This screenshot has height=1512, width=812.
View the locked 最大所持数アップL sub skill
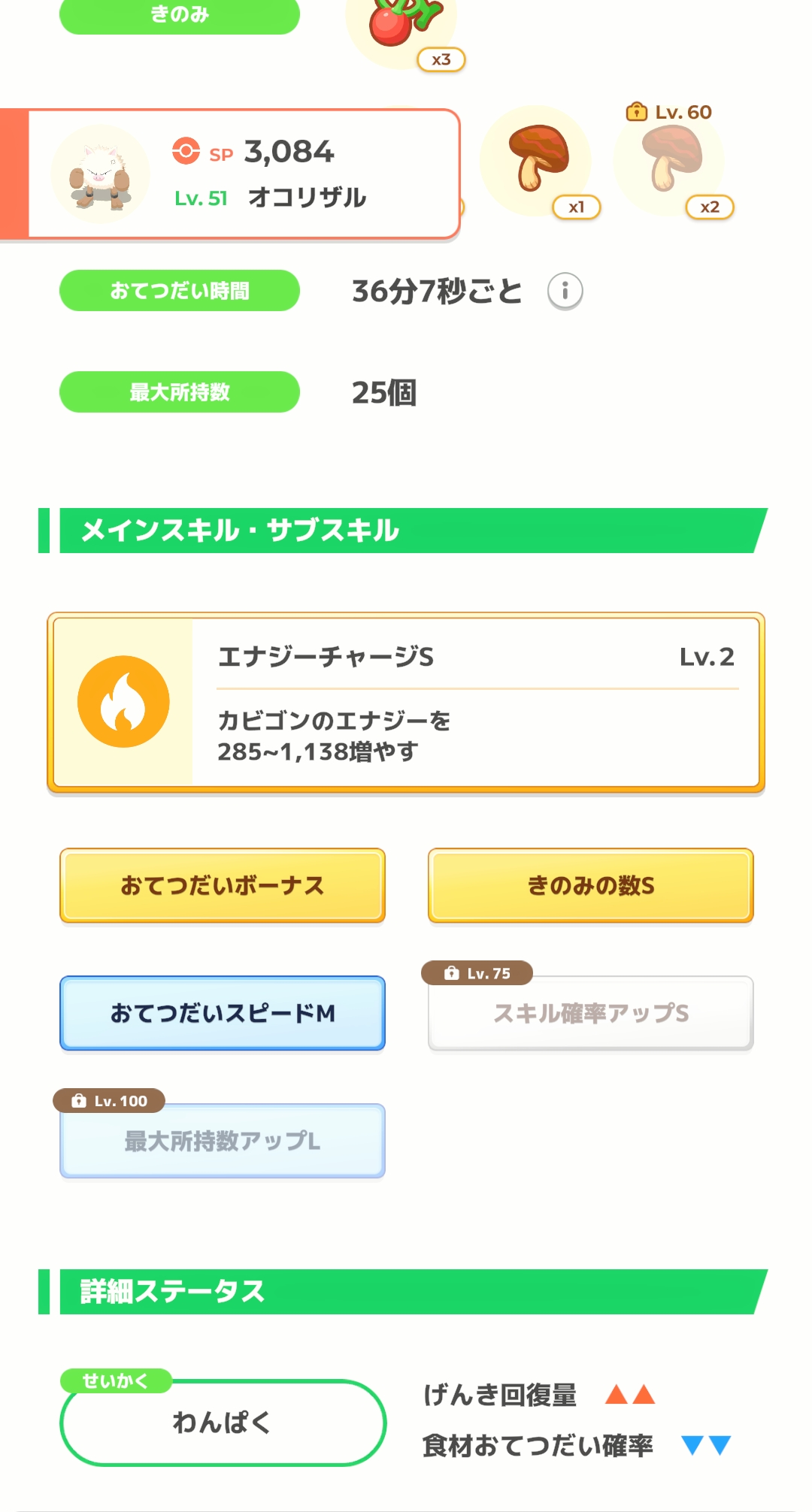coord(223,1141)
